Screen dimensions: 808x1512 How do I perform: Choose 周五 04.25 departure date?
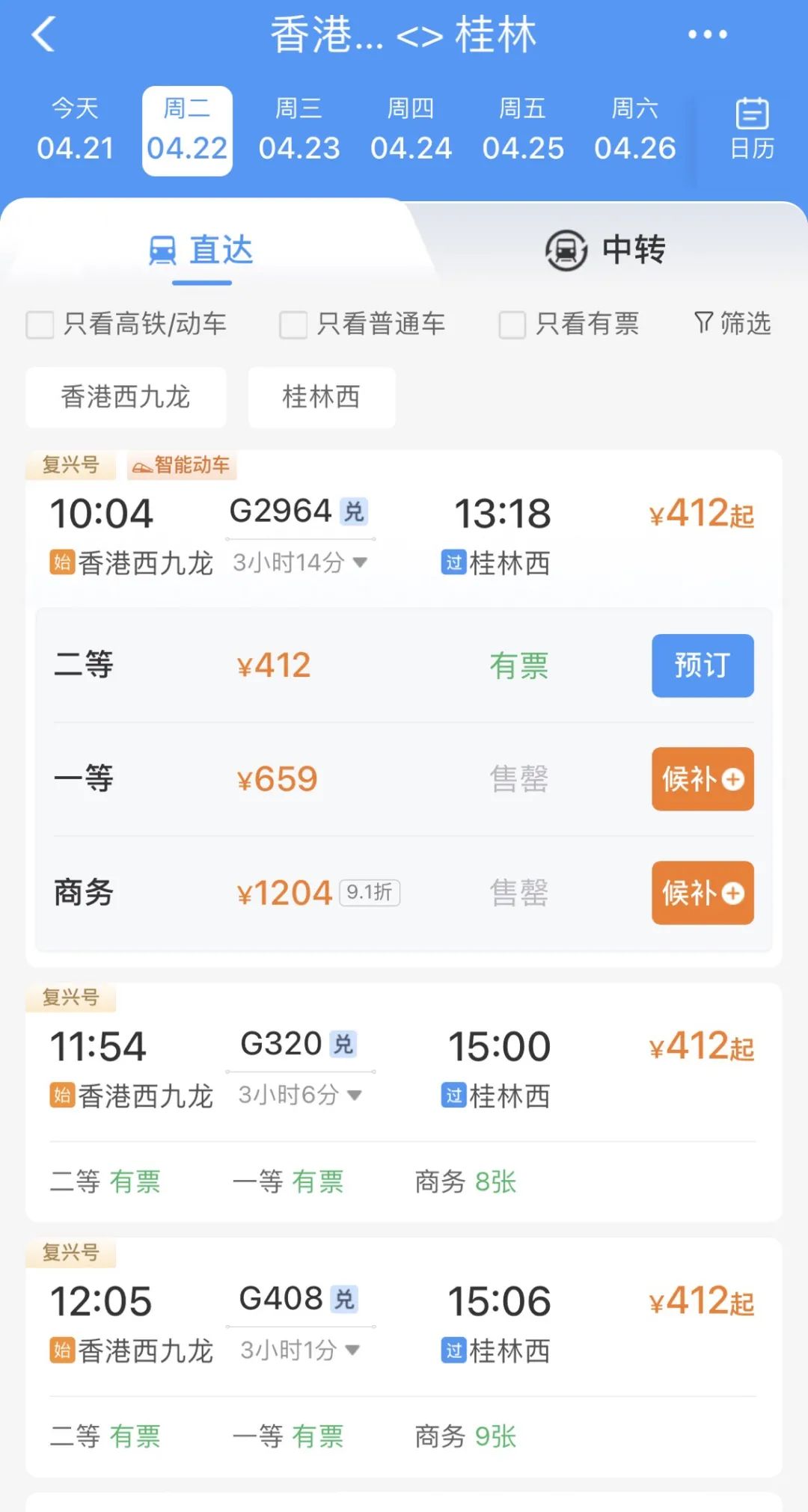pyautogui.click(x=523, y=130)
